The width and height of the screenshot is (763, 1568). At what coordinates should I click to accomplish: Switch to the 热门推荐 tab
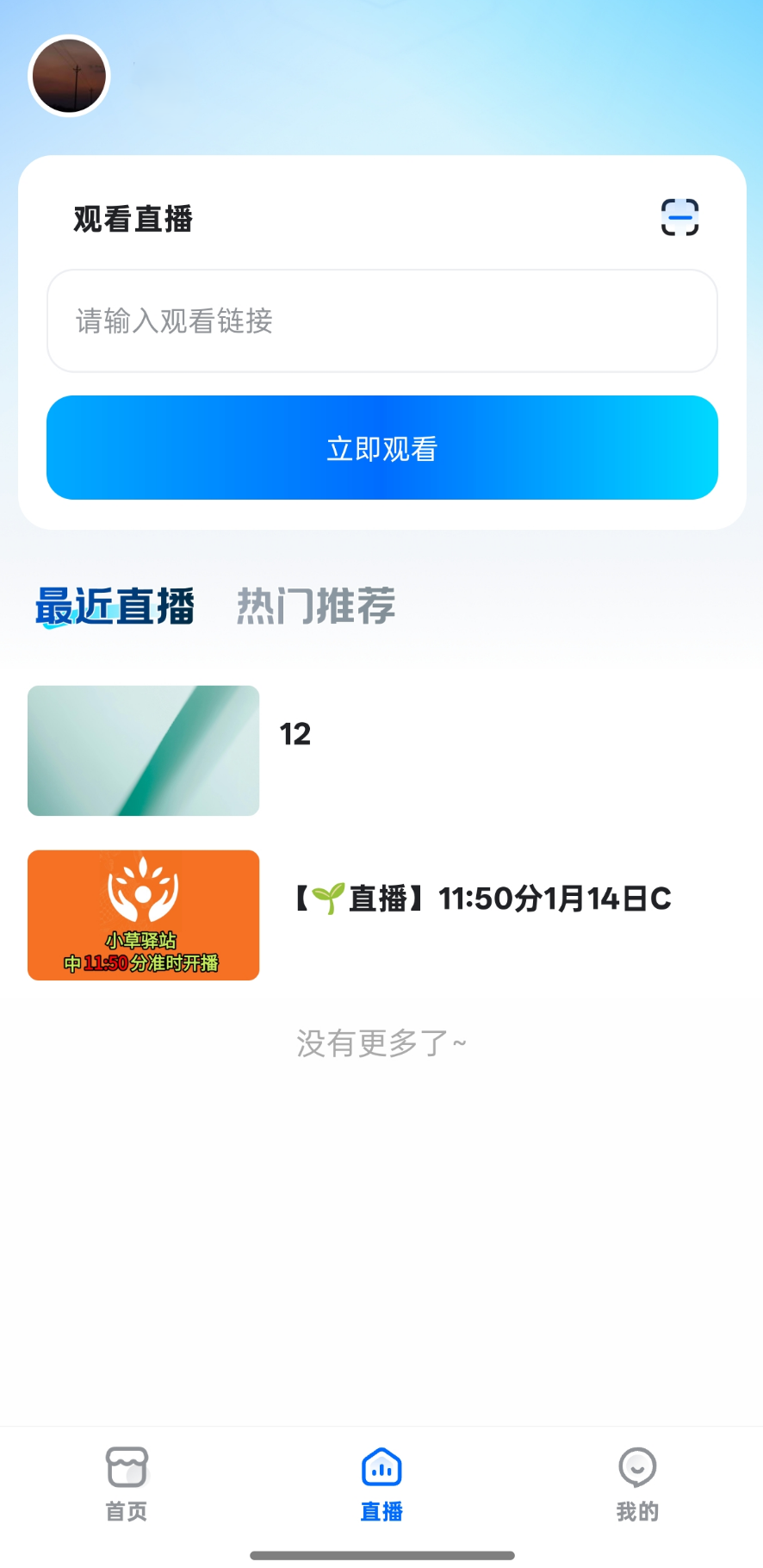314,606
